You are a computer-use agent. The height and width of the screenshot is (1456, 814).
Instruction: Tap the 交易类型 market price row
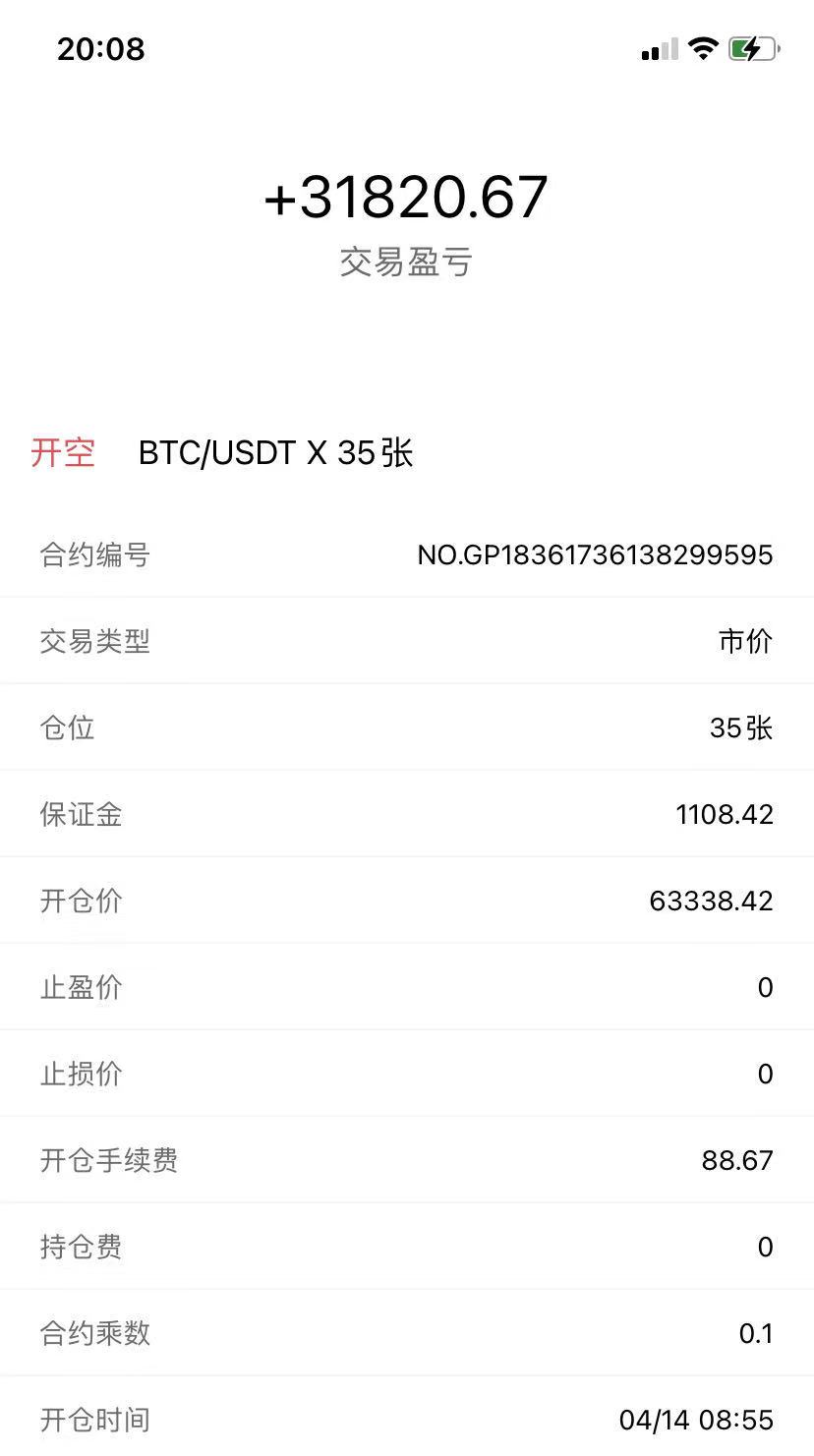click(407, 641)
